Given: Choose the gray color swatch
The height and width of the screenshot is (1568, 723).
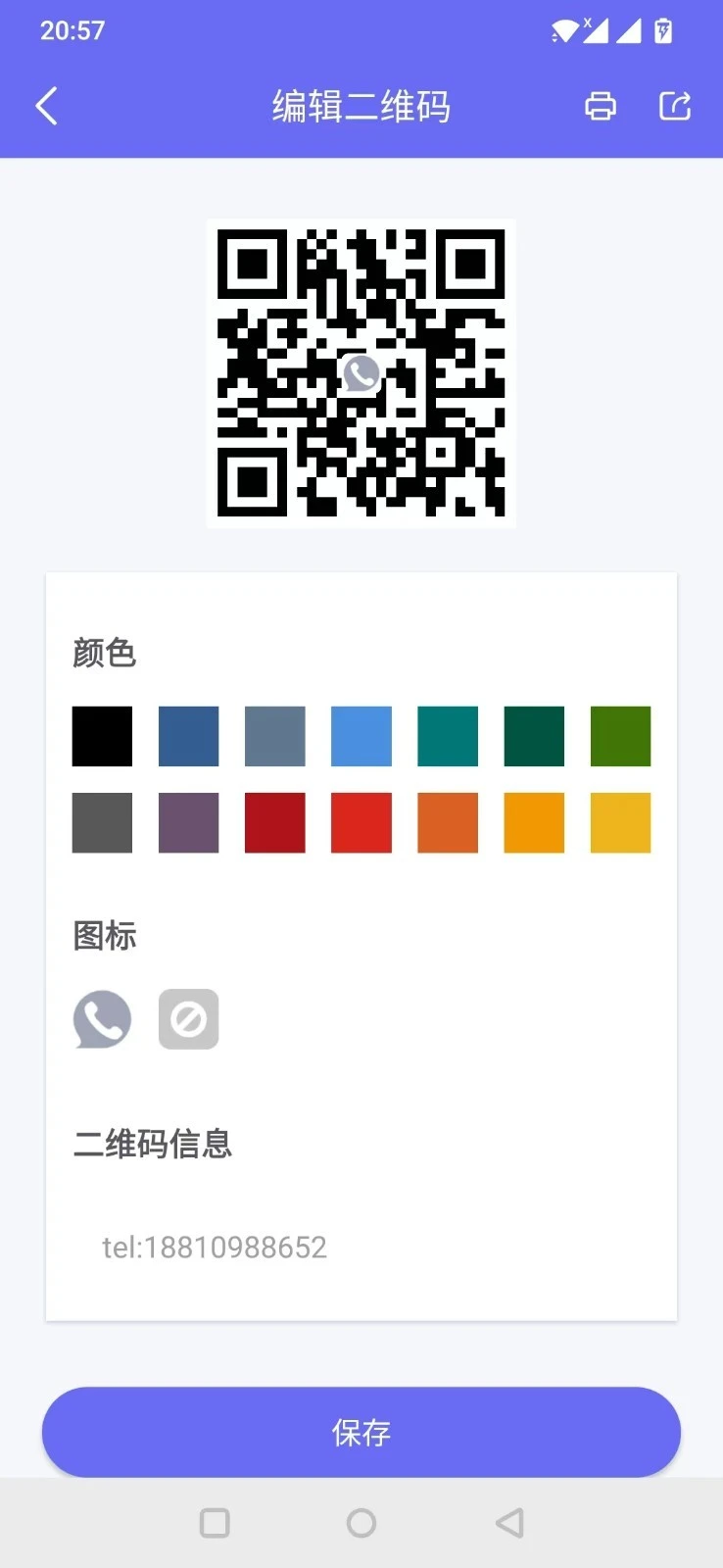Looking at the screenshot, I should (102, 822).
